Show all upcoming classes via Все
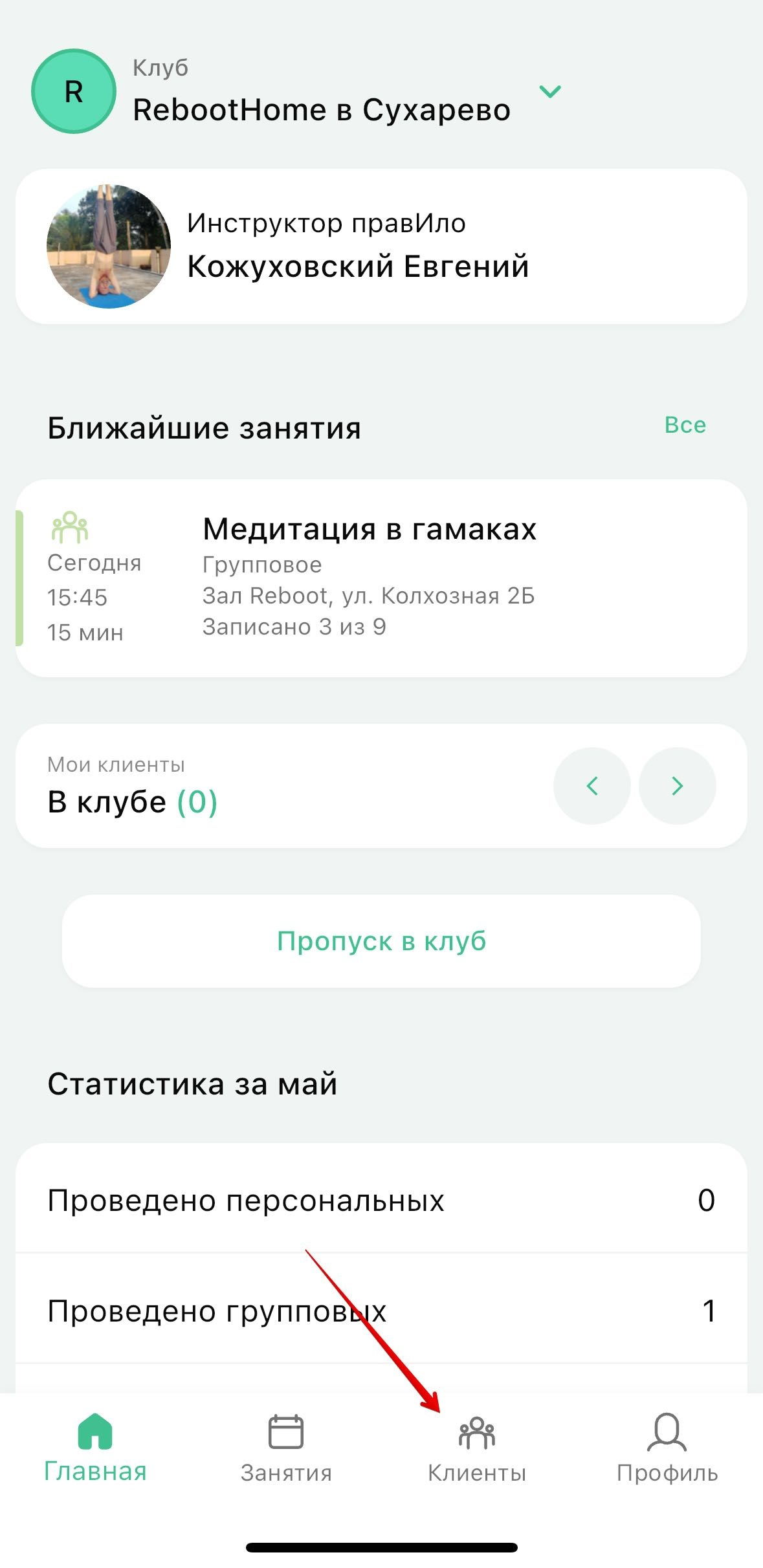Viewport: 763px width, 1568px height. (x=685, y=425)
